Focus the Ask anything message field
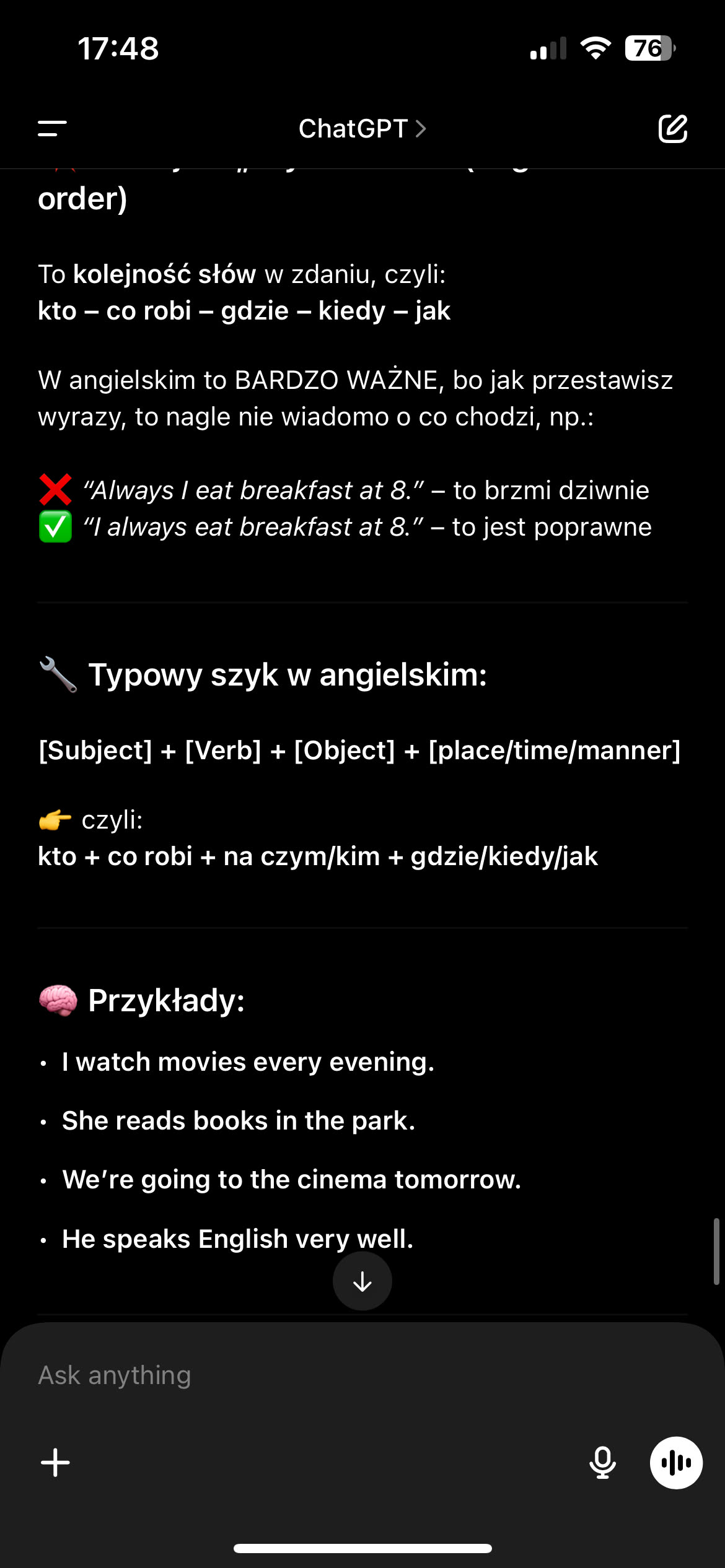 click(x=310, y=1375)
